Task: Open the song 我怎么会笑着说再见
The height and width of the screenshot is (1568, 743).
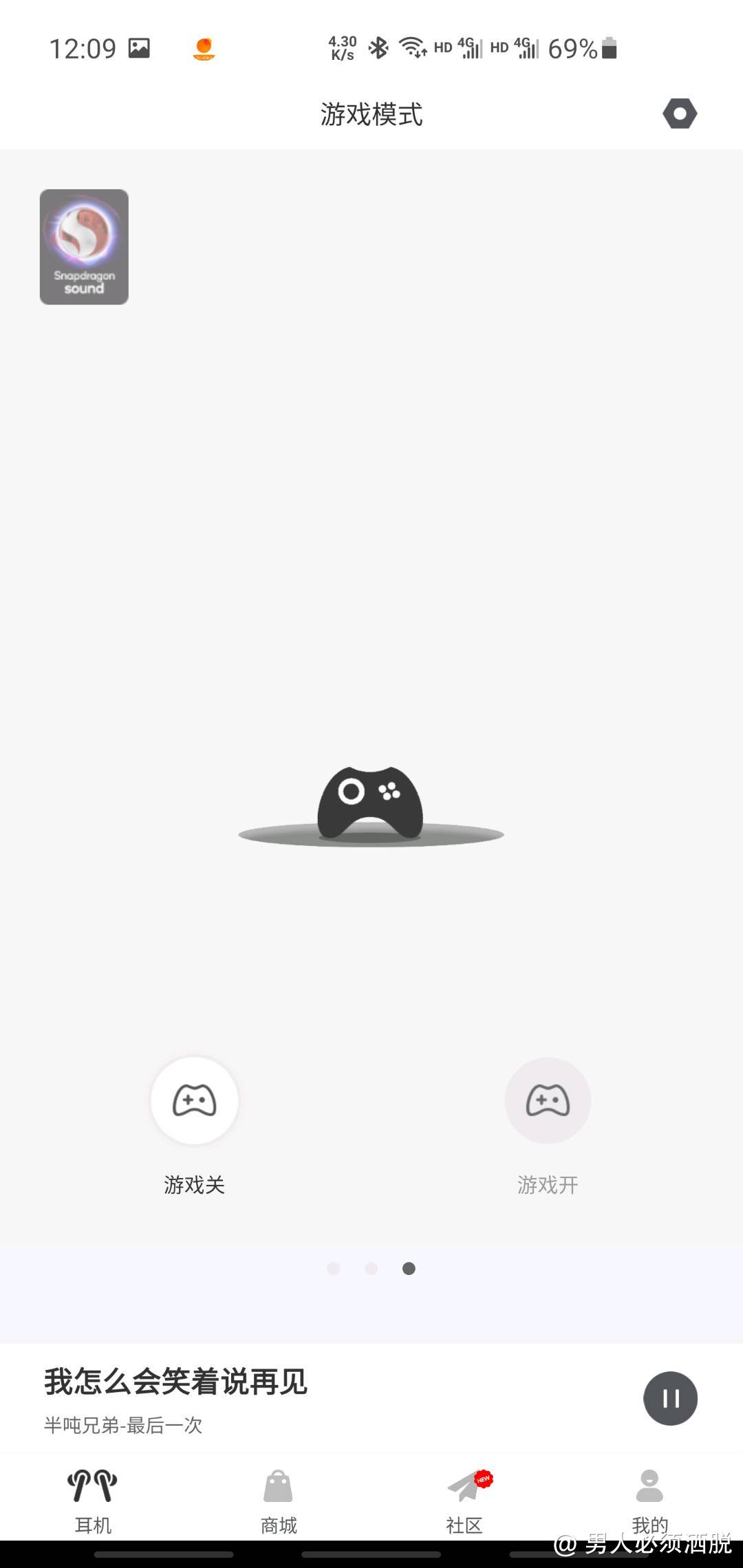Action: coord(176,1382)
